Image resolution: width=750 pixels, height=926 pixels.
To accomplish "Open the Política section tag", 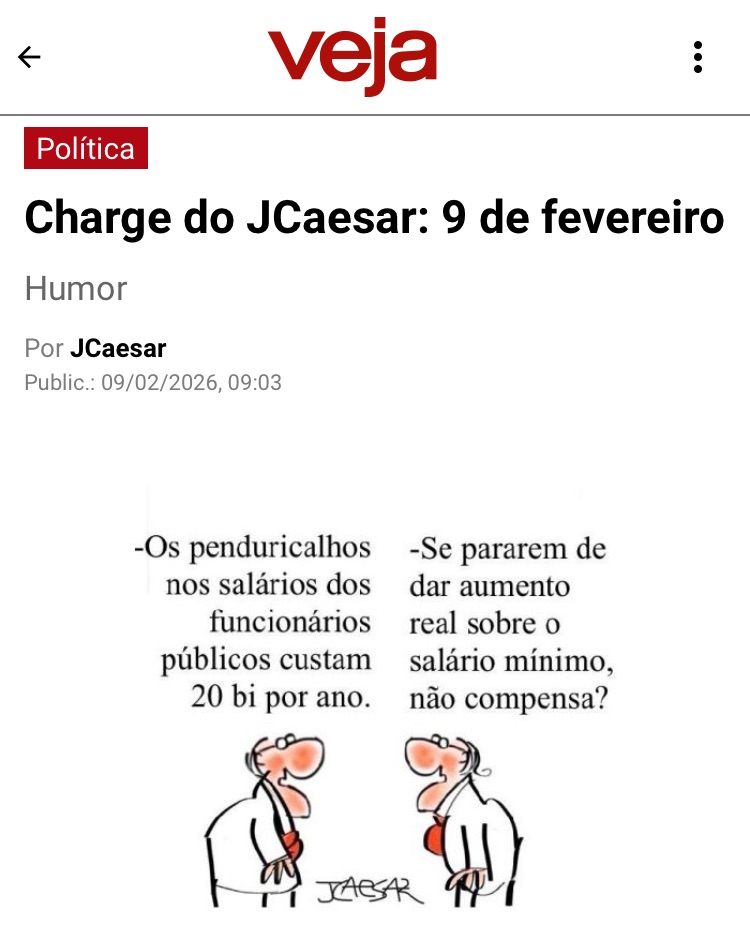I will [x=86, y=149].
